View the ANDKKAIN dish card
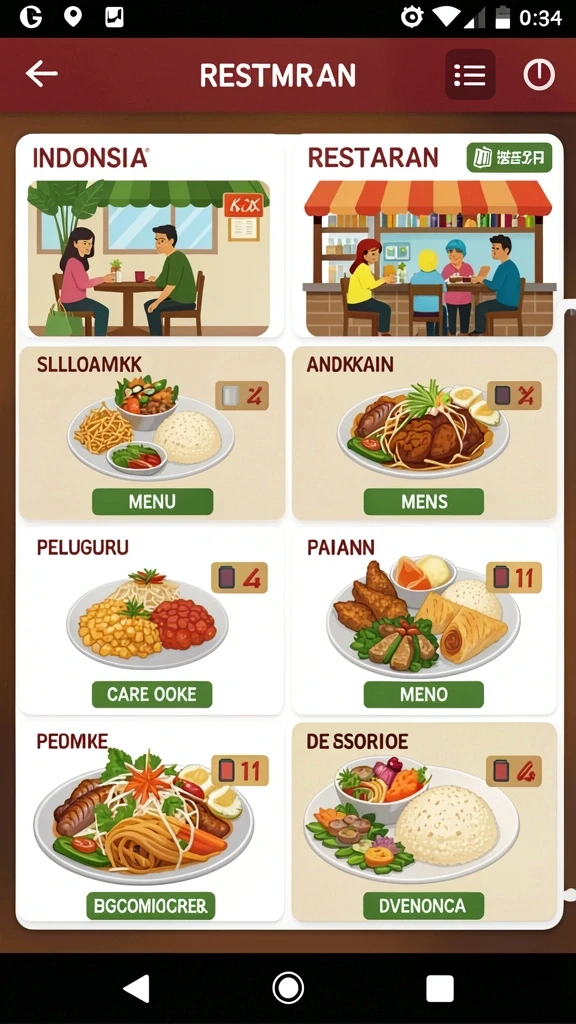Viewport: 576px width, 1024px height. (424, 433)
